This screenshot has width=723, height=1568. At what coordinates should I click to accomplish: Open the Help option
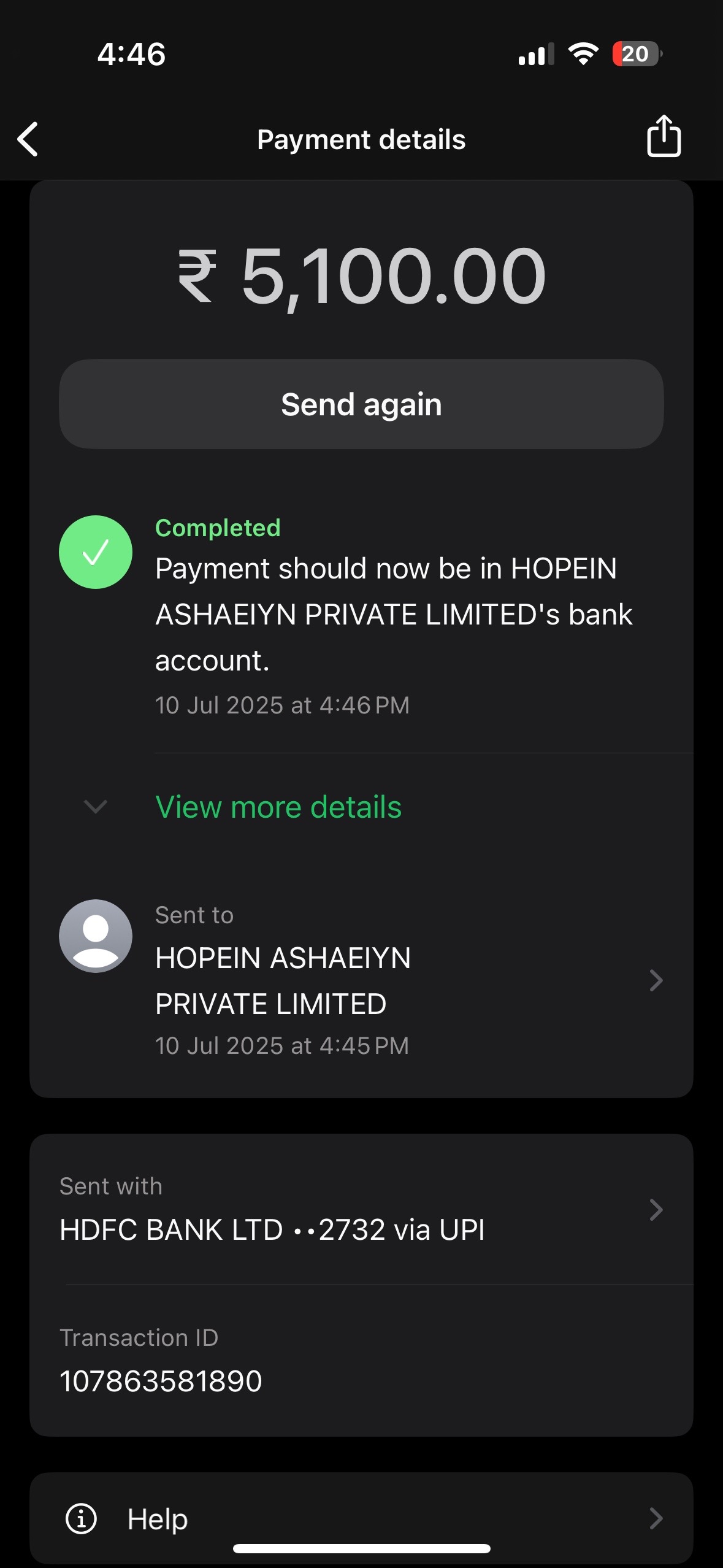[x=361, y=1518]
